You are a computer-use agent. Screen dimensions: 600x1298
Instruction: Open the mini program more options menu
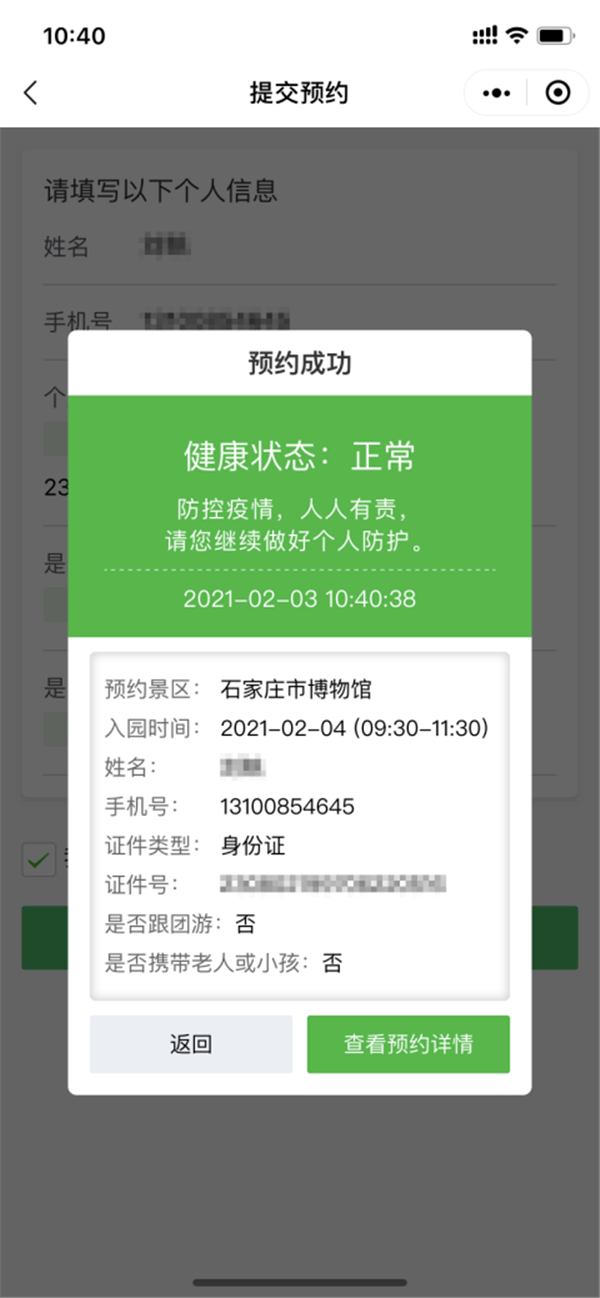coord(496,93)
